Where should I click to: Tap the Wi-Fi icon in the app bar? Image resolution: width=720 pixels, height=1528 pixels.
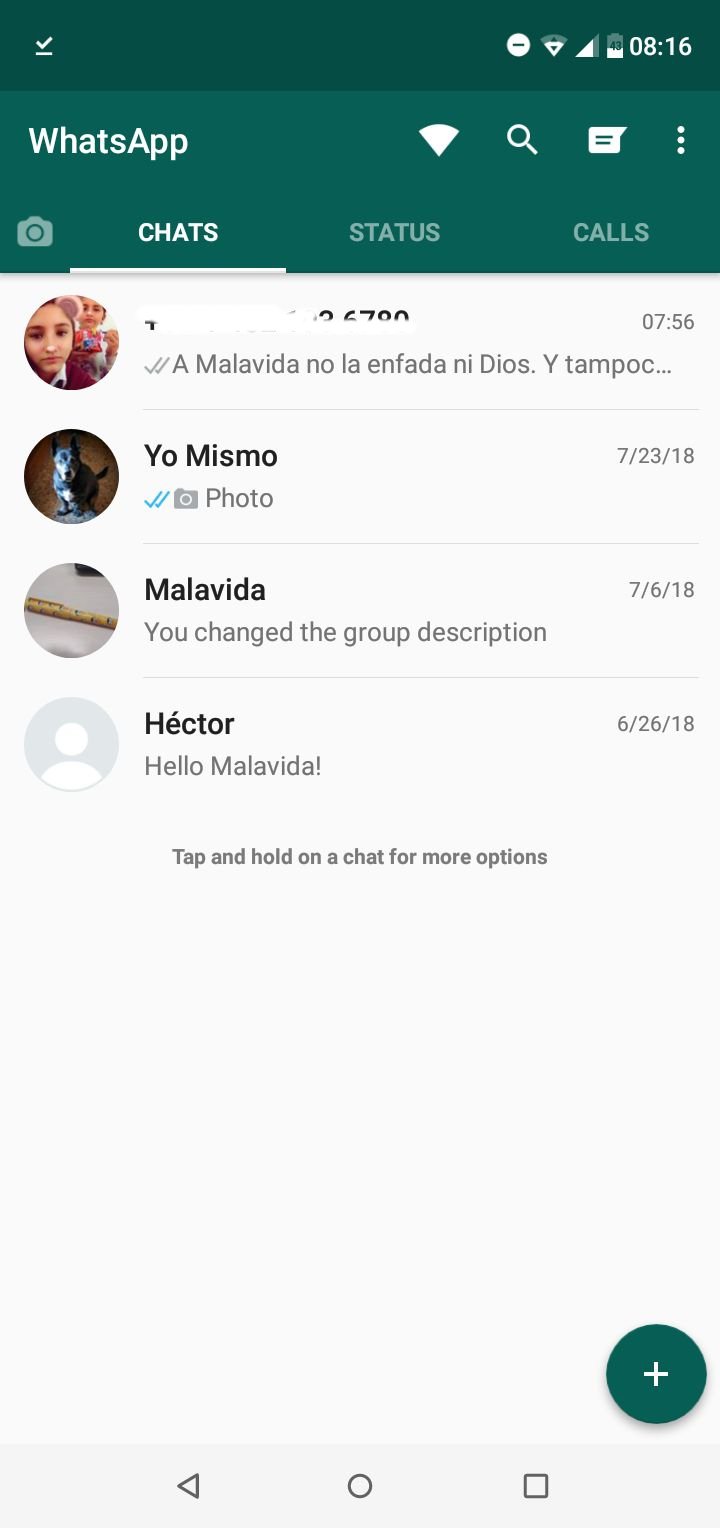(439, 140)
